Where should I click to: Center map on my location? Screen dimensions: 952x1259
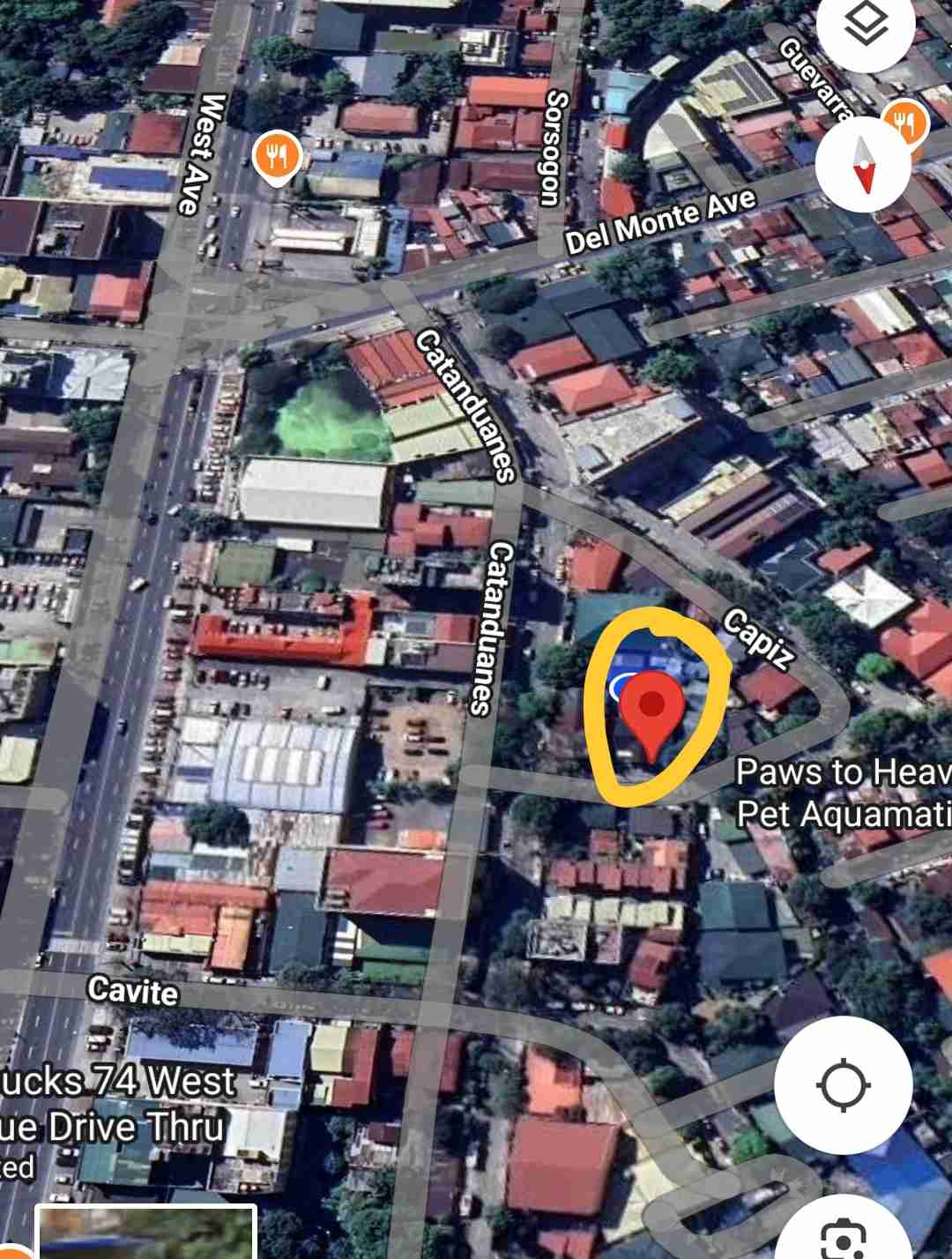843,1084
